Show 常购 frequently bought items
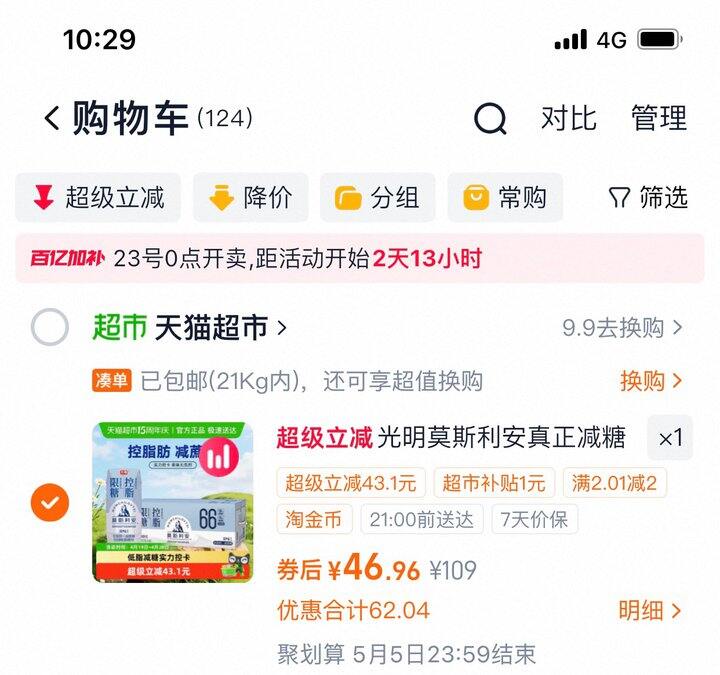 pos(505,198)
